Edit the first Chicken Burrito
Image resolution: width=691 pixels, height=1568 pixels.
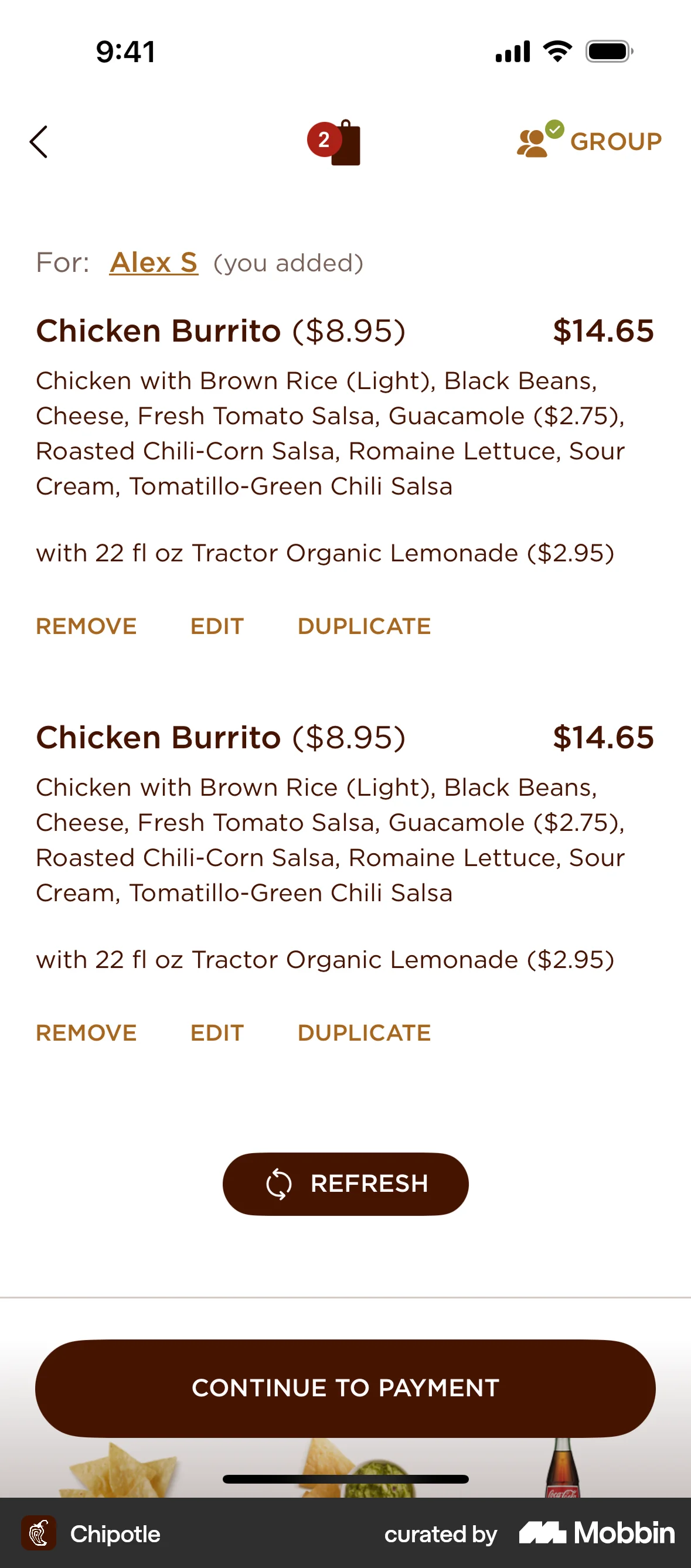click(217, 626)
